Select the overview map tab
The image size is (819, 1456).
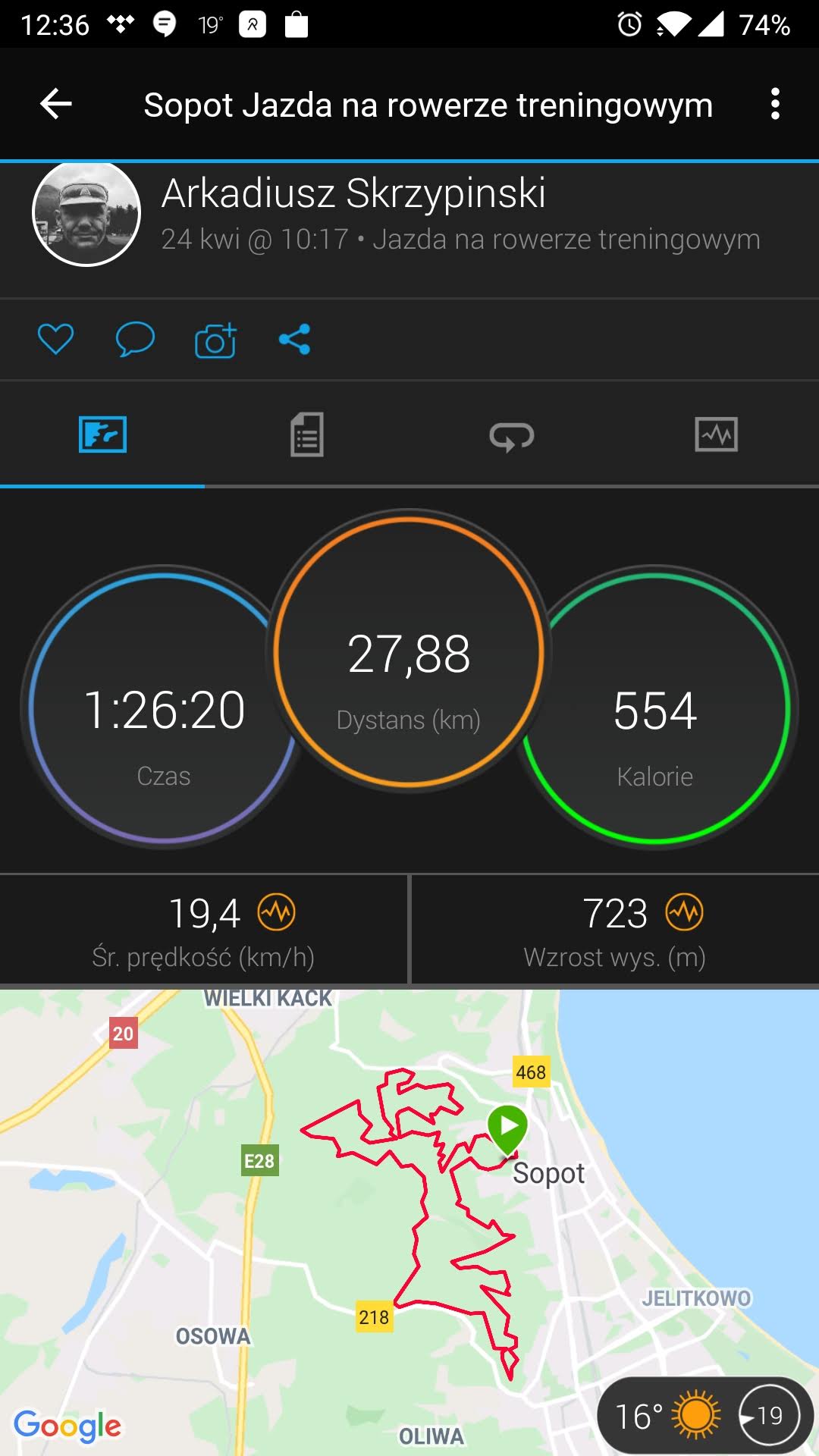coord(102,435)
